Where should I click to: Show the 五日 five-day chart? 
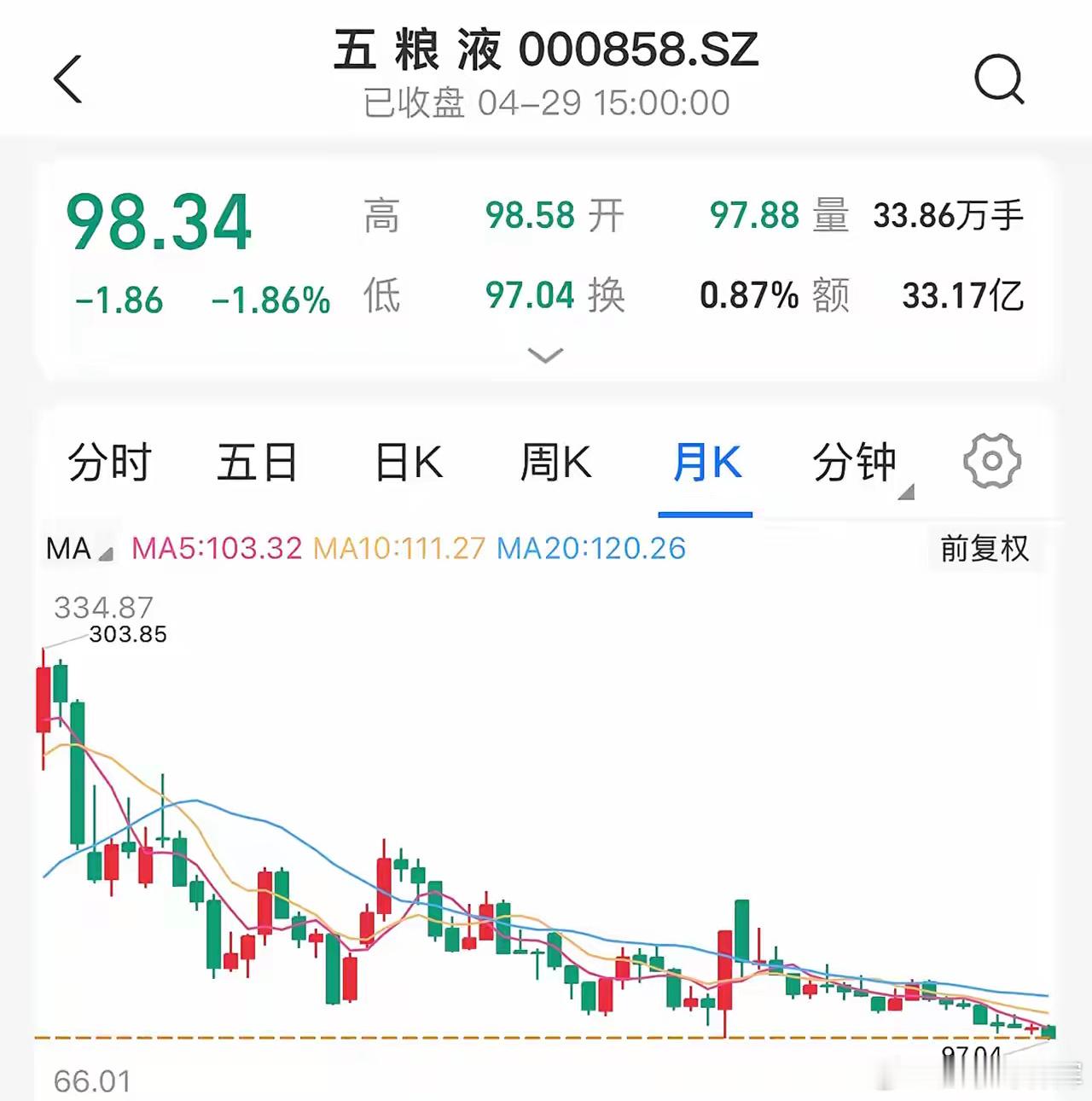coord(258,461)
